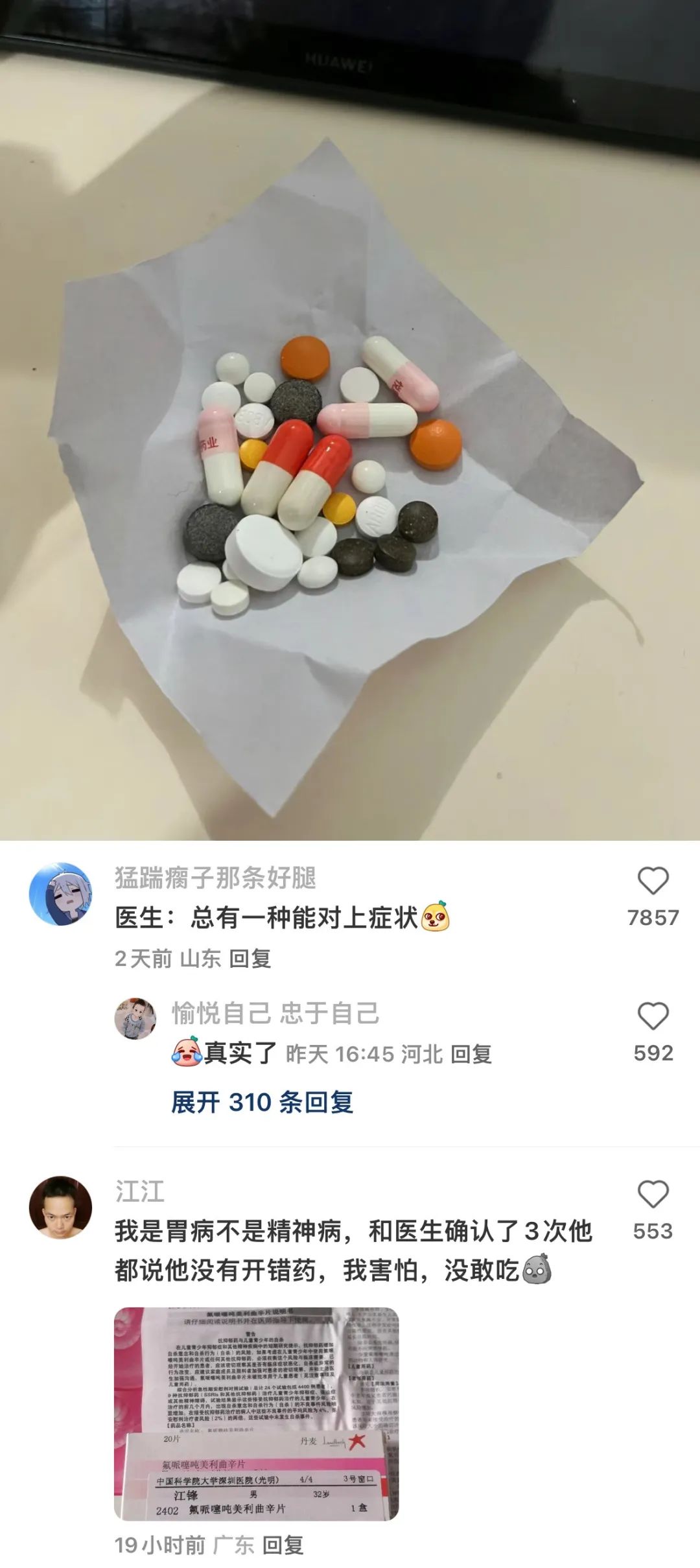Open 猛踹瘸子那条好腿's profile avatar
The image size is (700, 1568).
click(60, 894)
